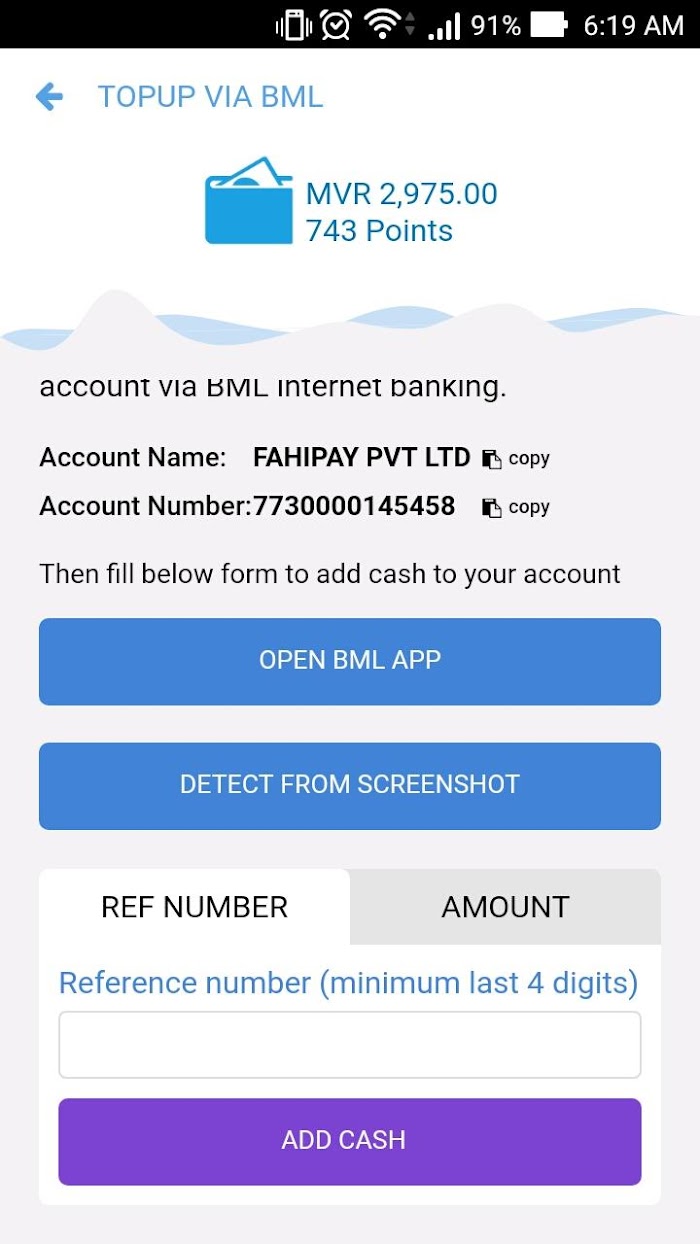The height and width of the screenshot is (1244, 700).
Task: Tap the OPEN BML APP button
Action: [350, 661]
